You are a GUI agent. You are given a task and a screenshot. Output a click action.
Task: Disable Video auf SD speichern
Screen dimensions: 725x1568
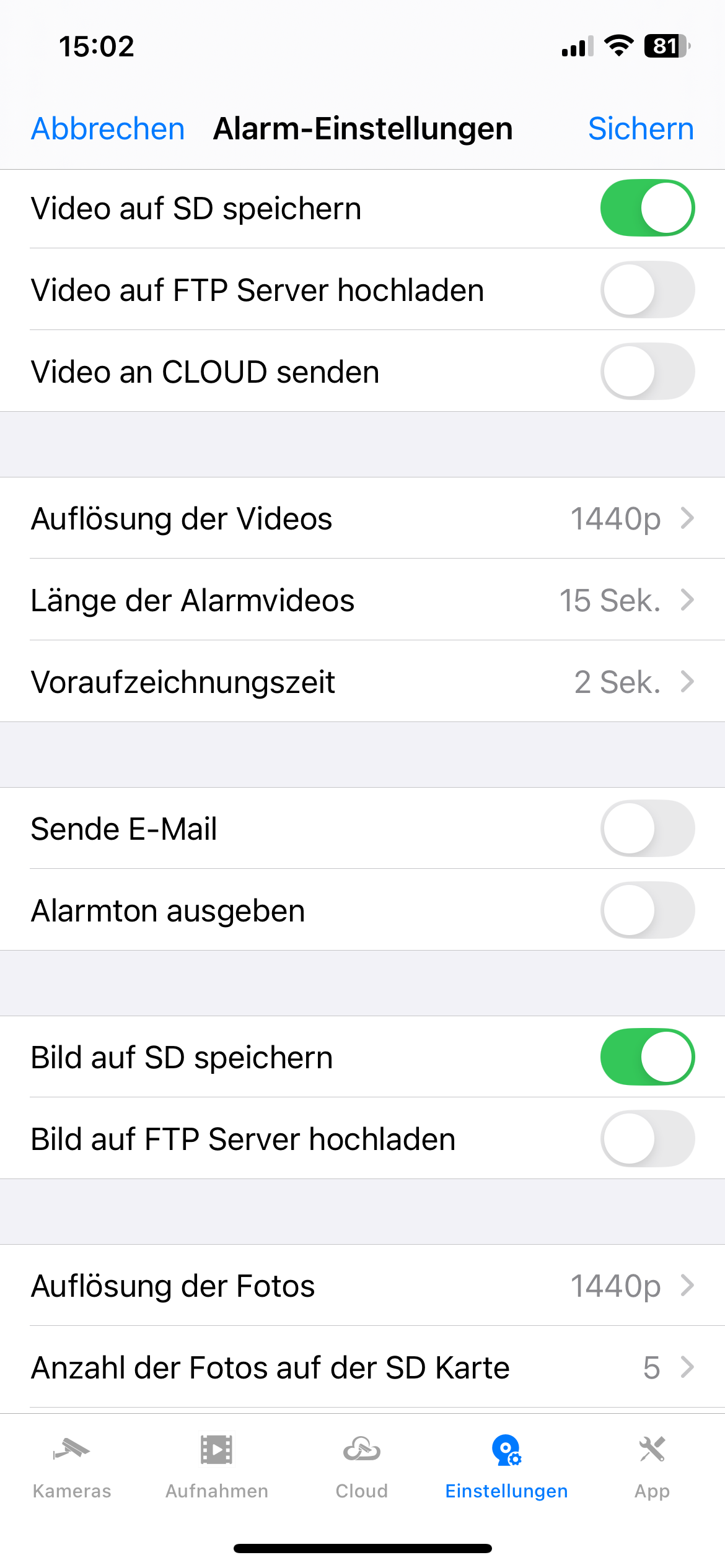tap(647, 208)
